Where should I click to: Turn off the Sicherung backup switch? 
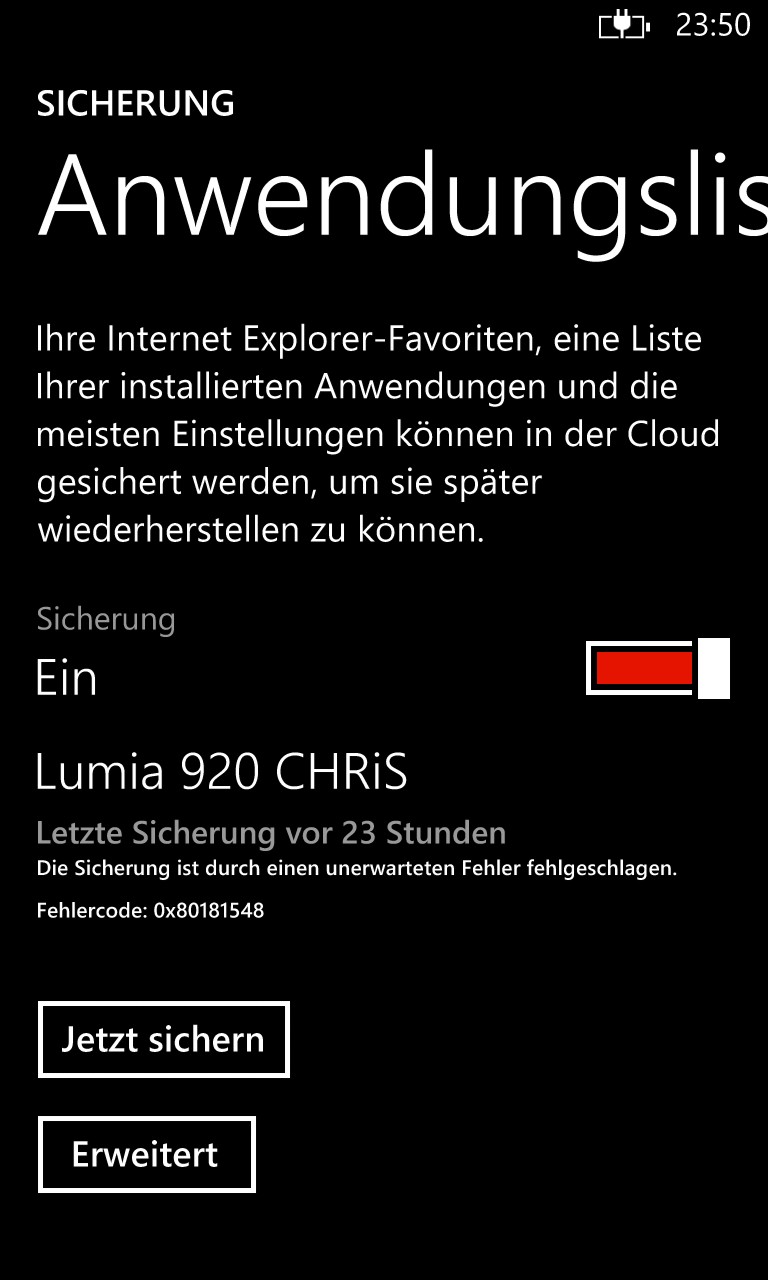pyautogui.click(x=658, y=668)
